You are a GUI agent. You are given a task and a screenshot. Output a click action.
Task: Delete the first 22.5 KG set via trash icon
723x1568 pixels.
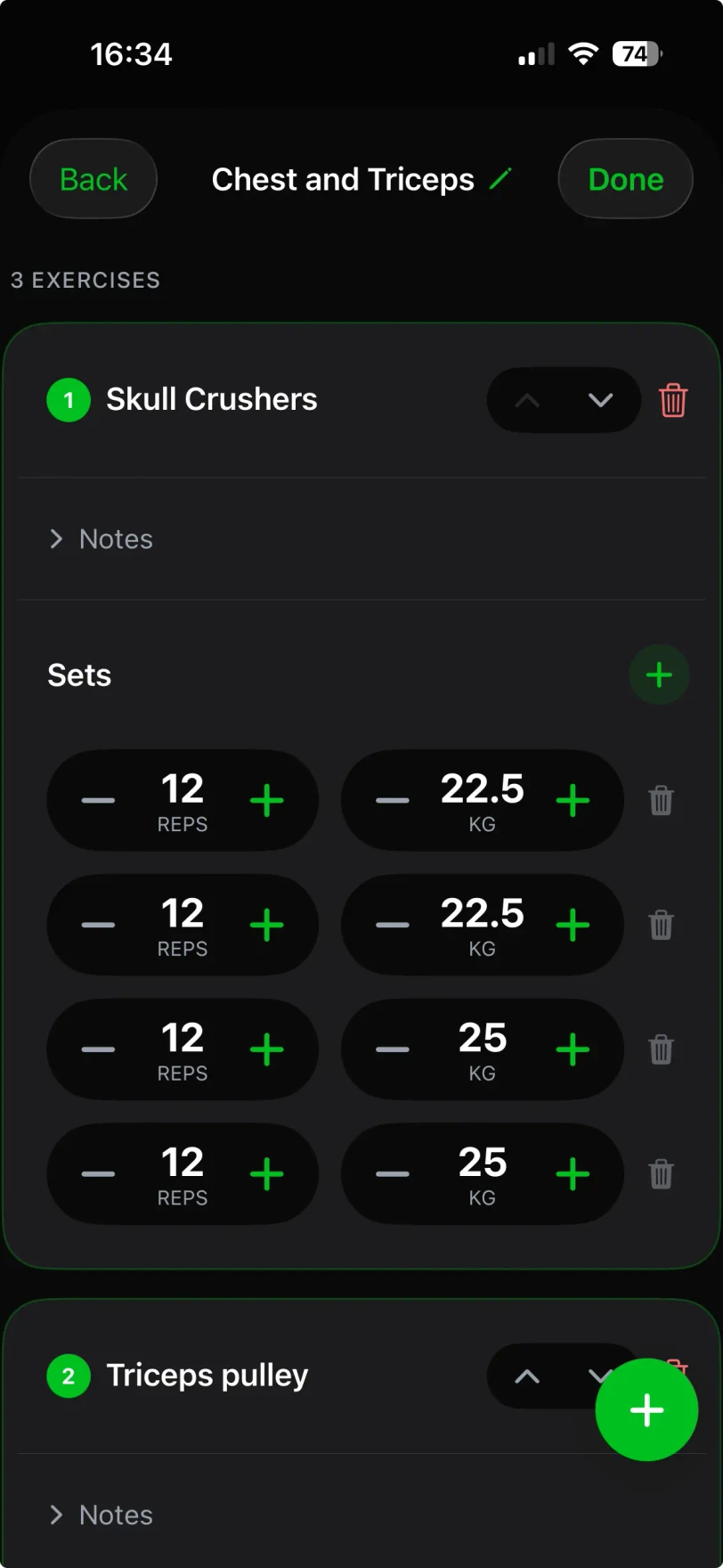click(x=662, y=800)
